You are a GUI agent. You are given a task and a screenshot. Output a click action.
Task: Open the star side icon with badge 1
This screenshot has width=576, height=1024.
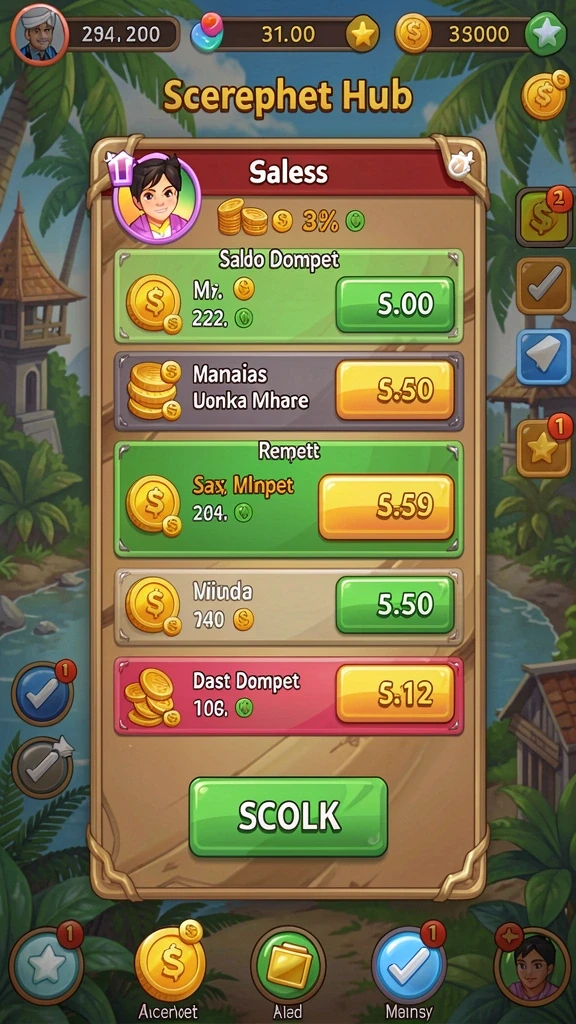(x=543, y=447)
